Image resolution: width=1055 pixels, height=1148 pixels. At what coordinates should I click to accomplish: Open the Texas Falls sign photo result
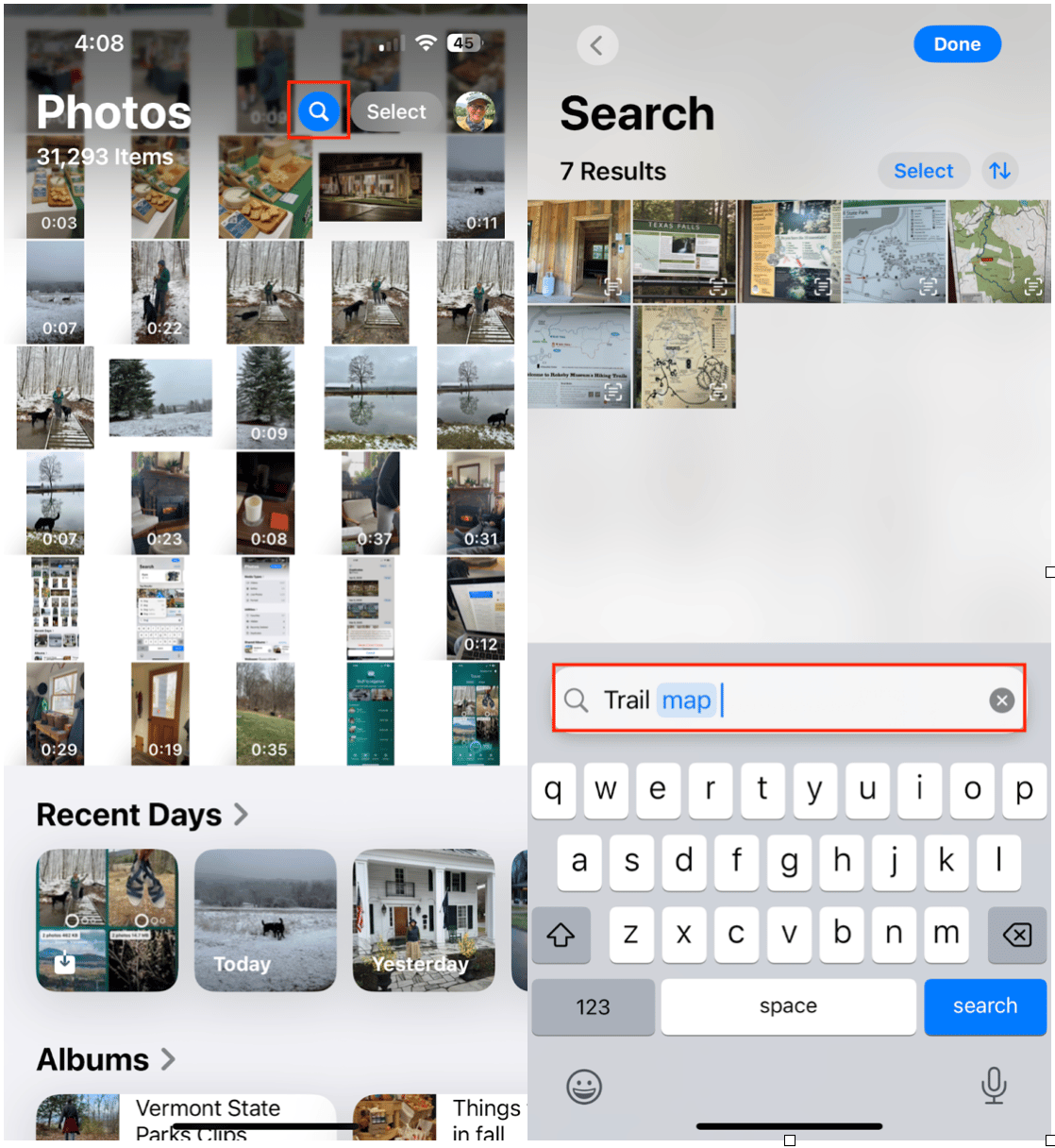coord(684,251)
